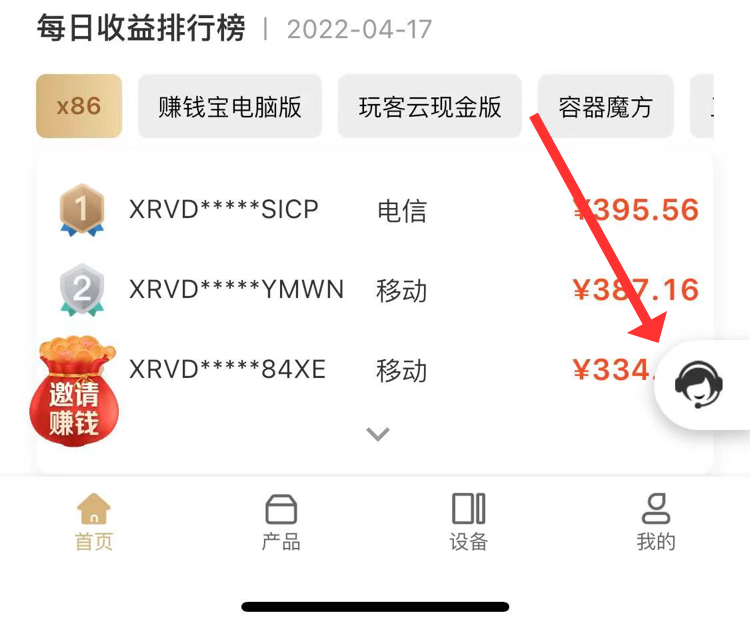Open the 设备 tab

[468, 522]
